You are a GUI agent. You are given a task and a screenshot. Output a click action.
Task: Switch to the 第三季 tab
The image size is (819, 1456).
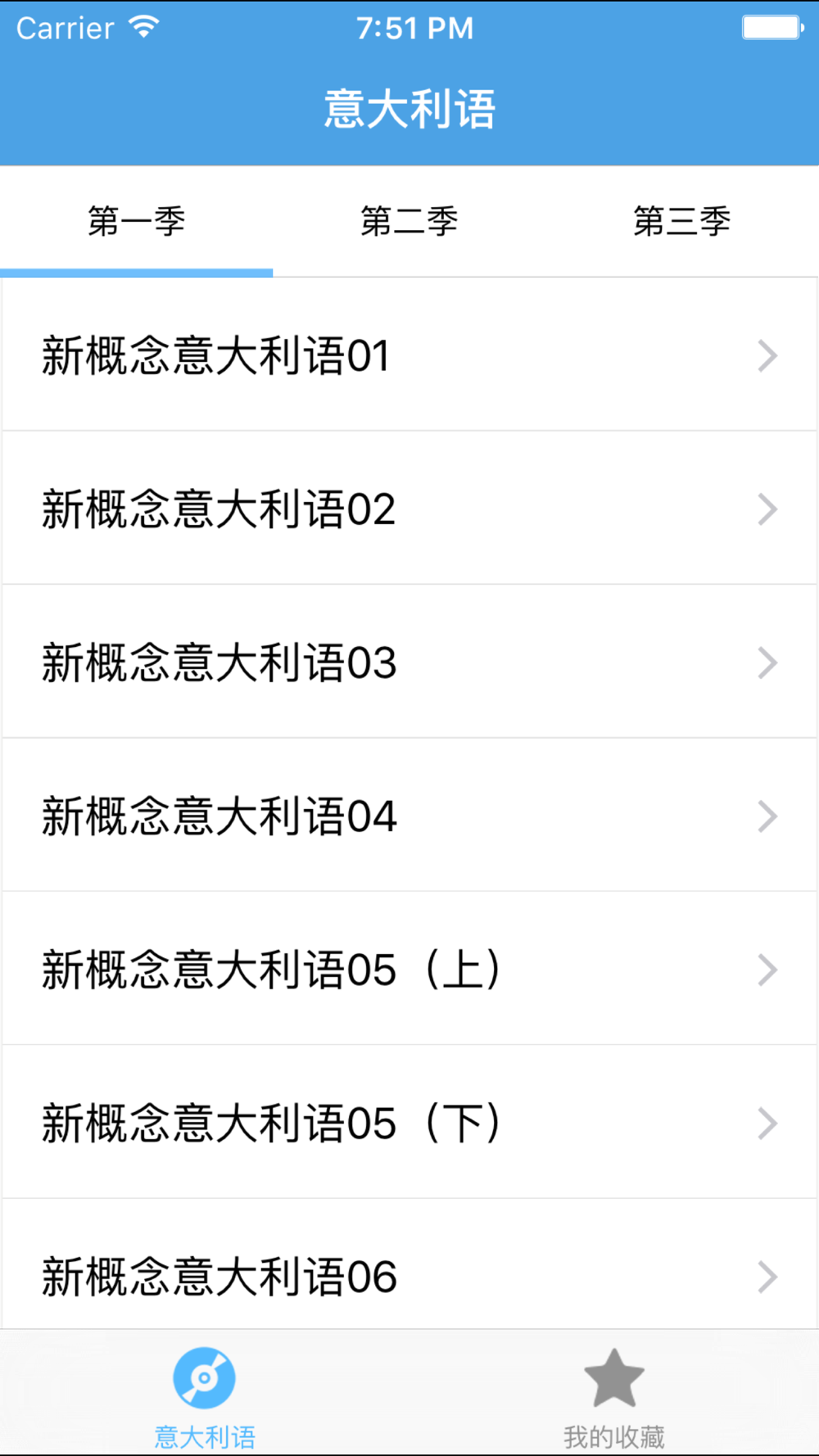(681, 221)
